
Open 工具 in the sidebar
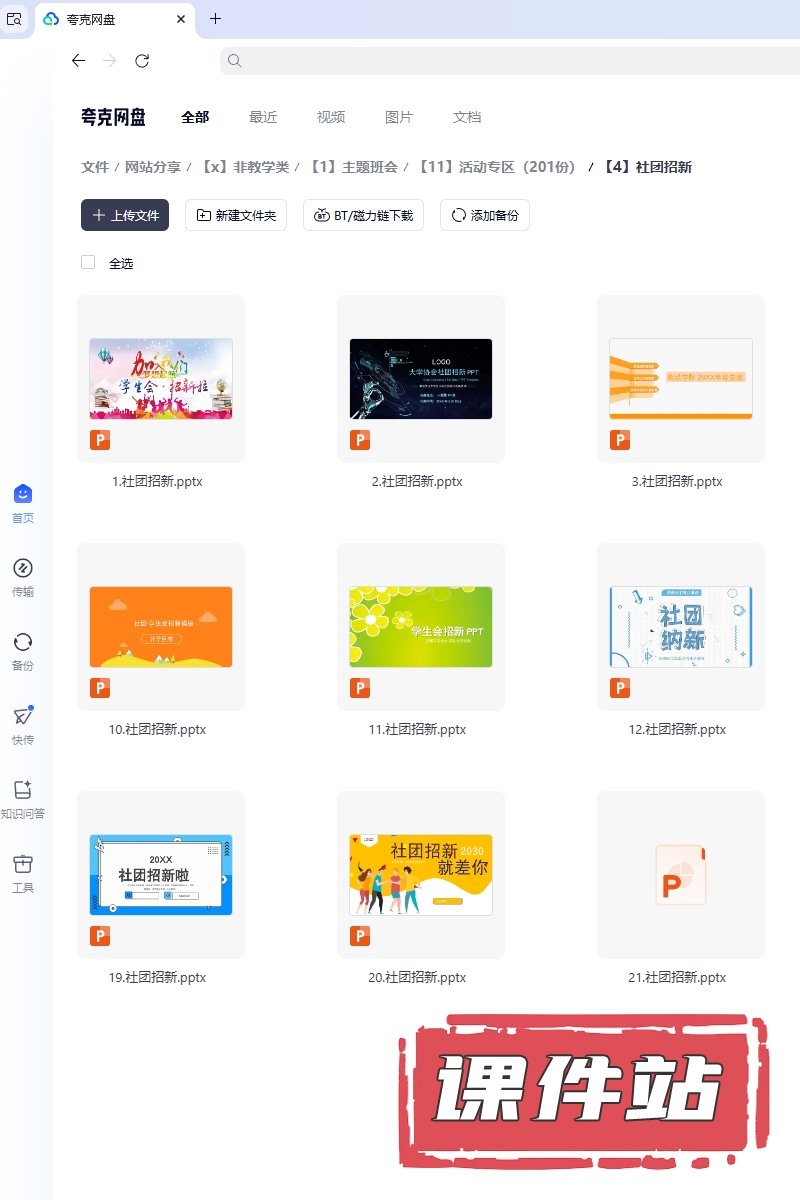click(x=23, y=873)
